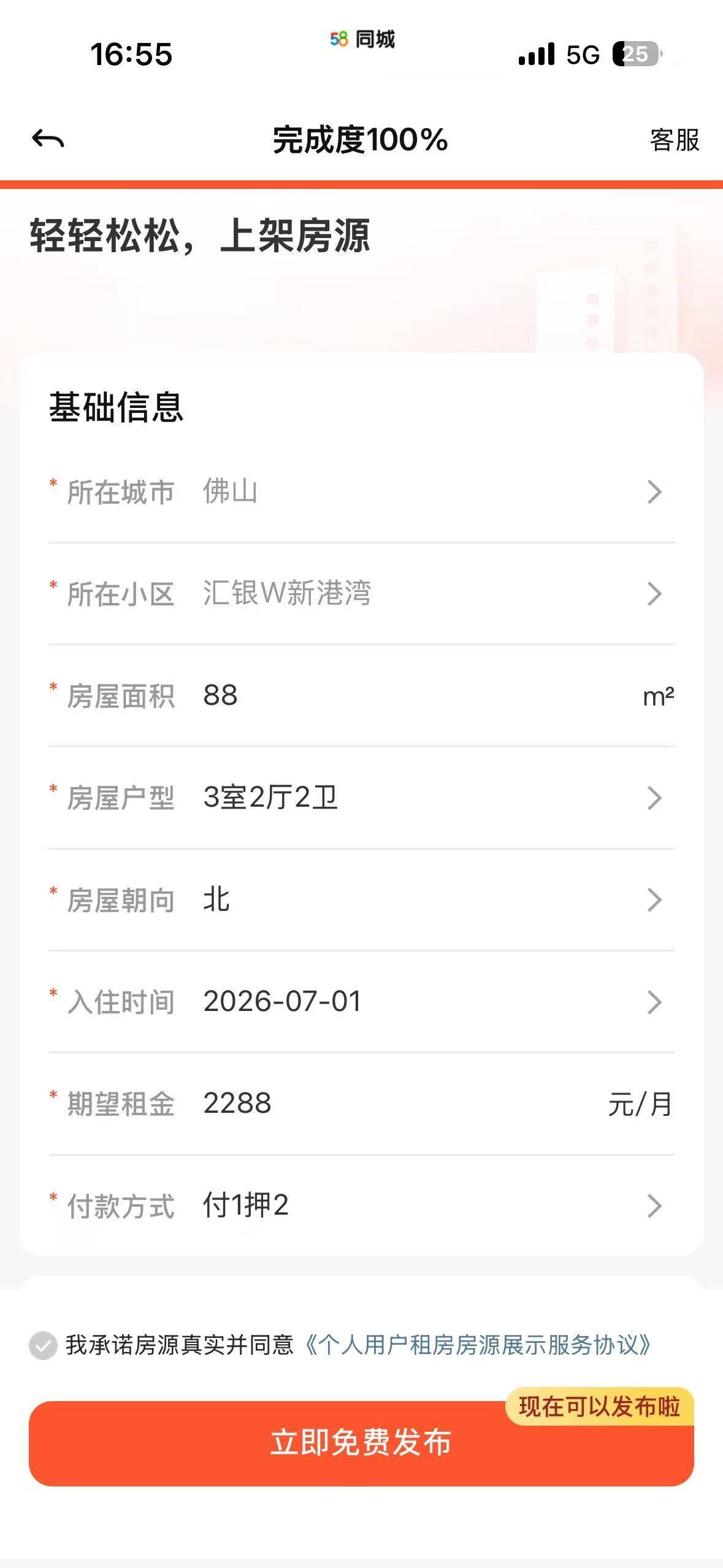Open the 个人用户租房房源展示服务协议 link
The height and width of the screenshot is (1568, 723).
coord(477,1345)
